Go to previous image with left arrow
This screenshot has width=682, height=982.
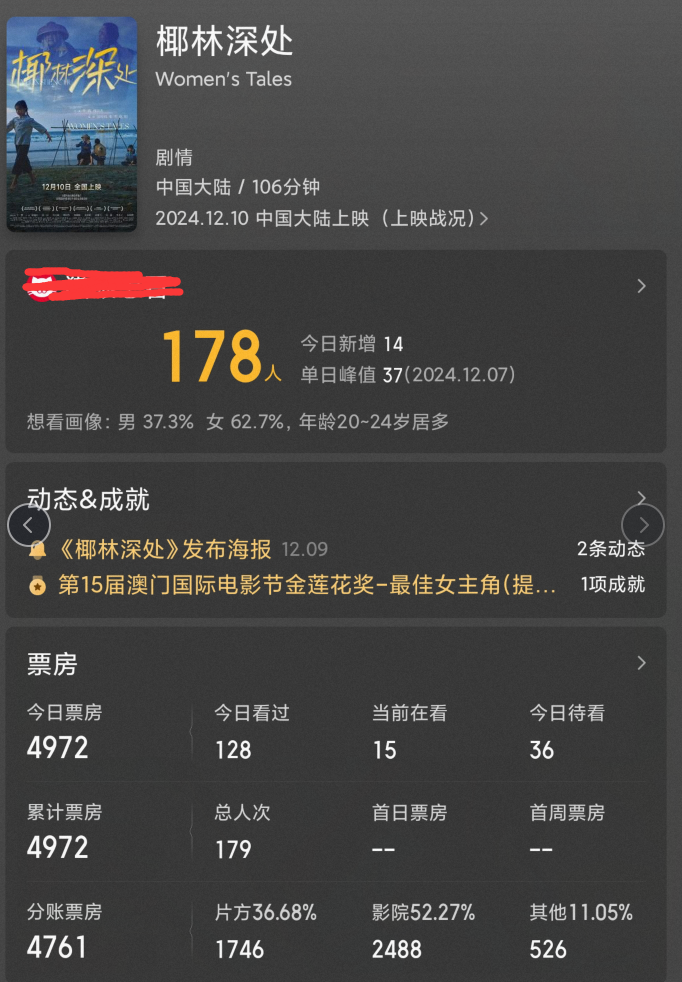point(29,525)
